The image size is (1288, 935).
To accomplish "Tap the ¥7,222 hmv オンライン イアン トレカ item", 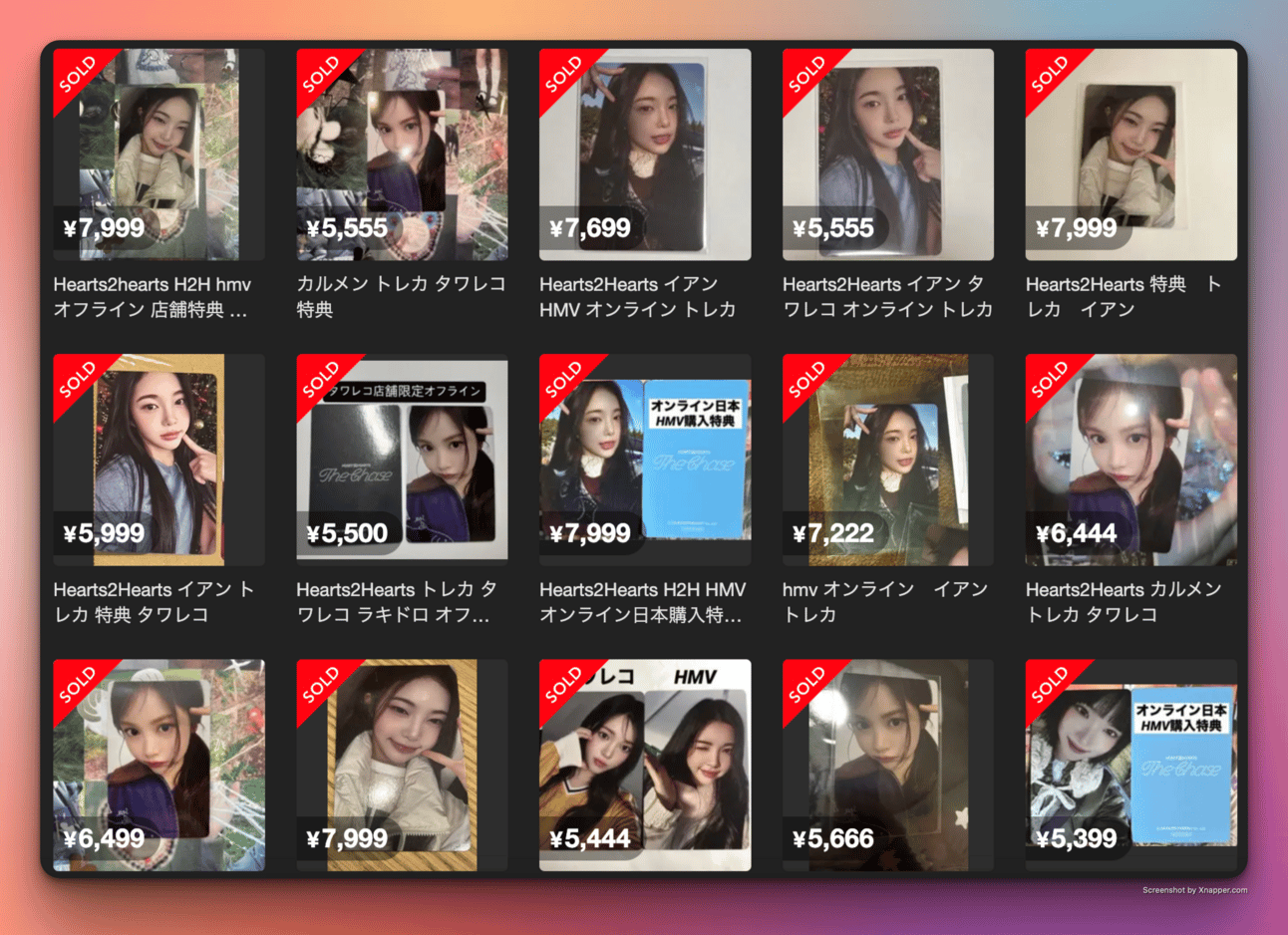I will tap(887, 460).
